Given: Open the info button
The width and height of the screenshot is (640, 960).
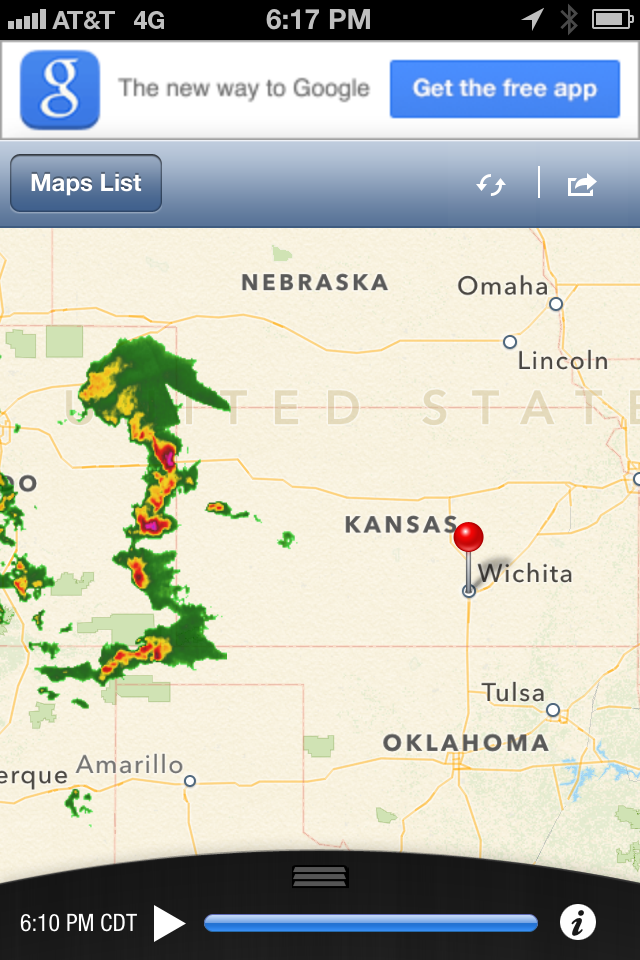Looking at the screenshot, I should 577,923.
